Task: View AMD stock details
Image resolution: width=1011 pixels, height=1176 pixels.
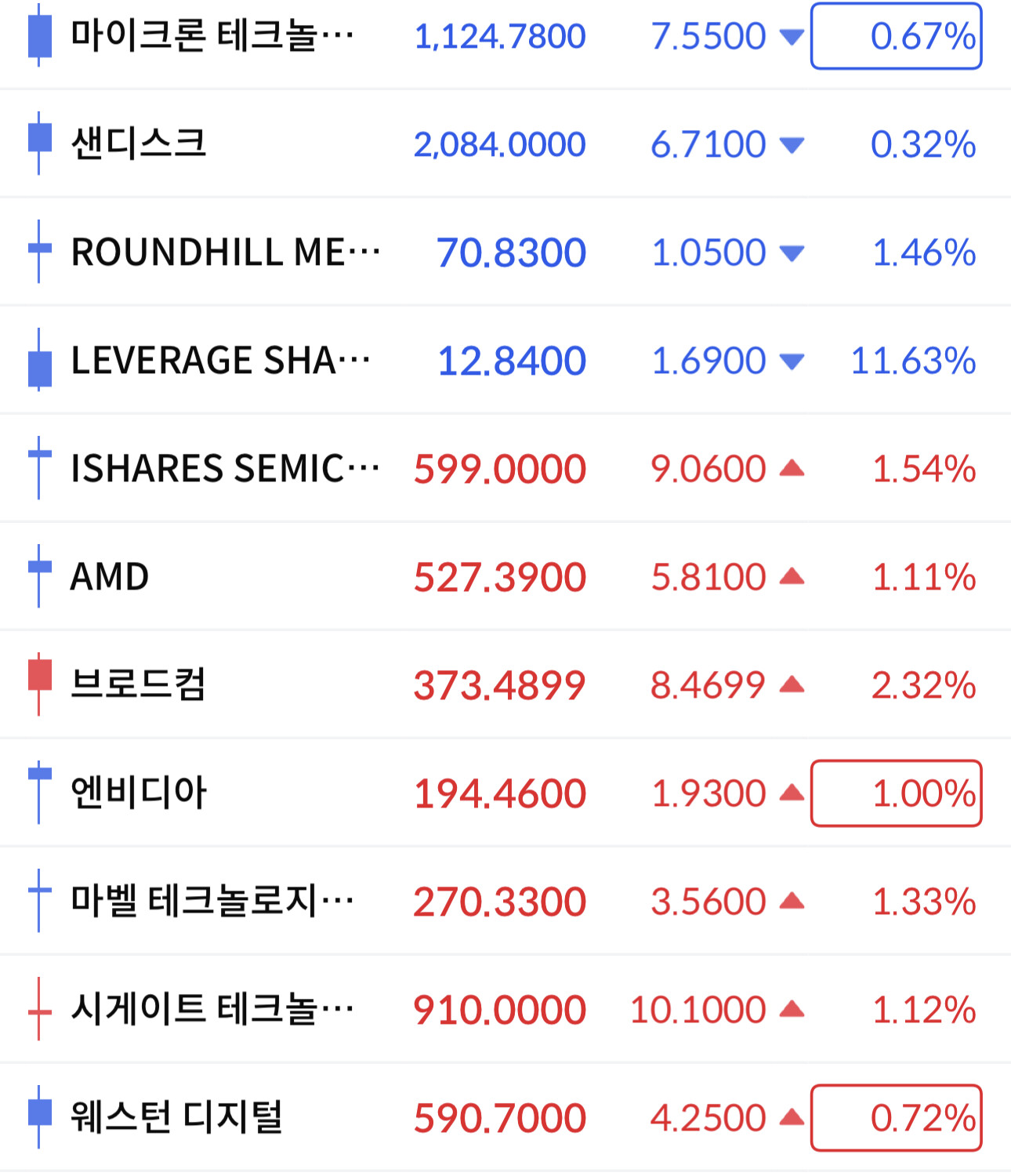Action: click(505, 576)
